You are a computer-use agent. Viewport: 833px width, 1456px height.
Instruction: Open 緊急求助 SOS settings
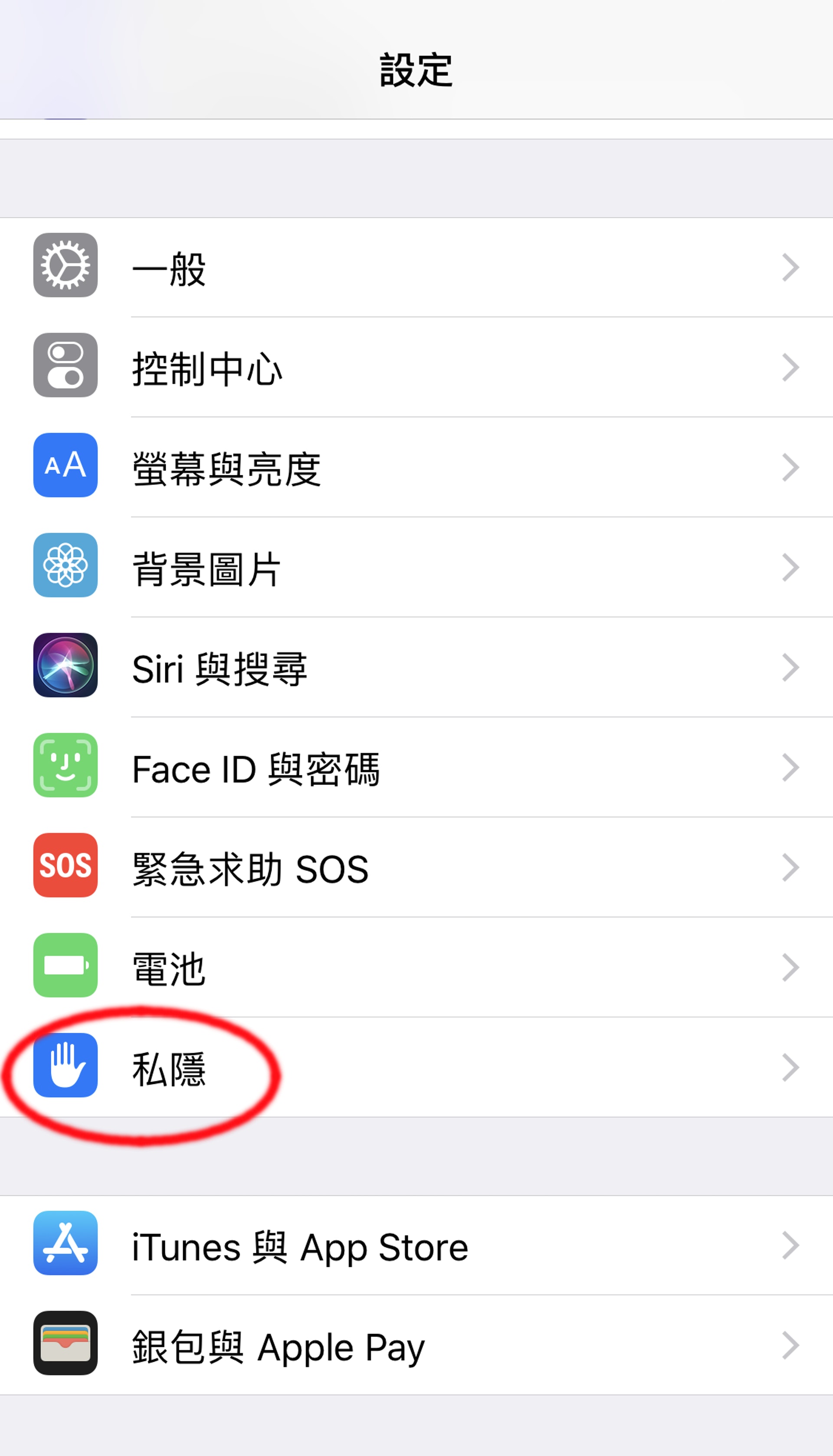(x=416, y=867)
